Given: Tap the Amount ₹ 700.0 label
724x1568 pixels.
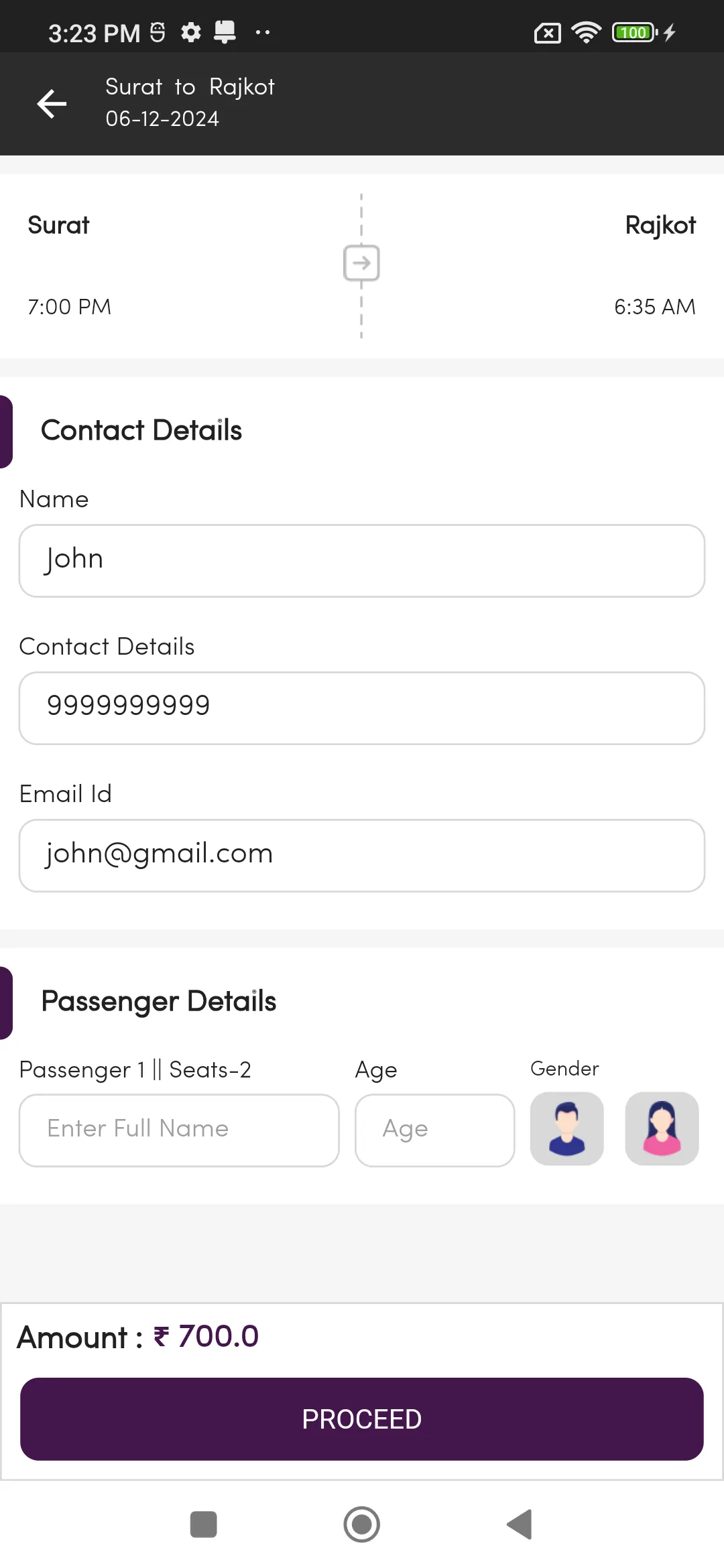Looking at the screenshot, I should coord(137,1335).
